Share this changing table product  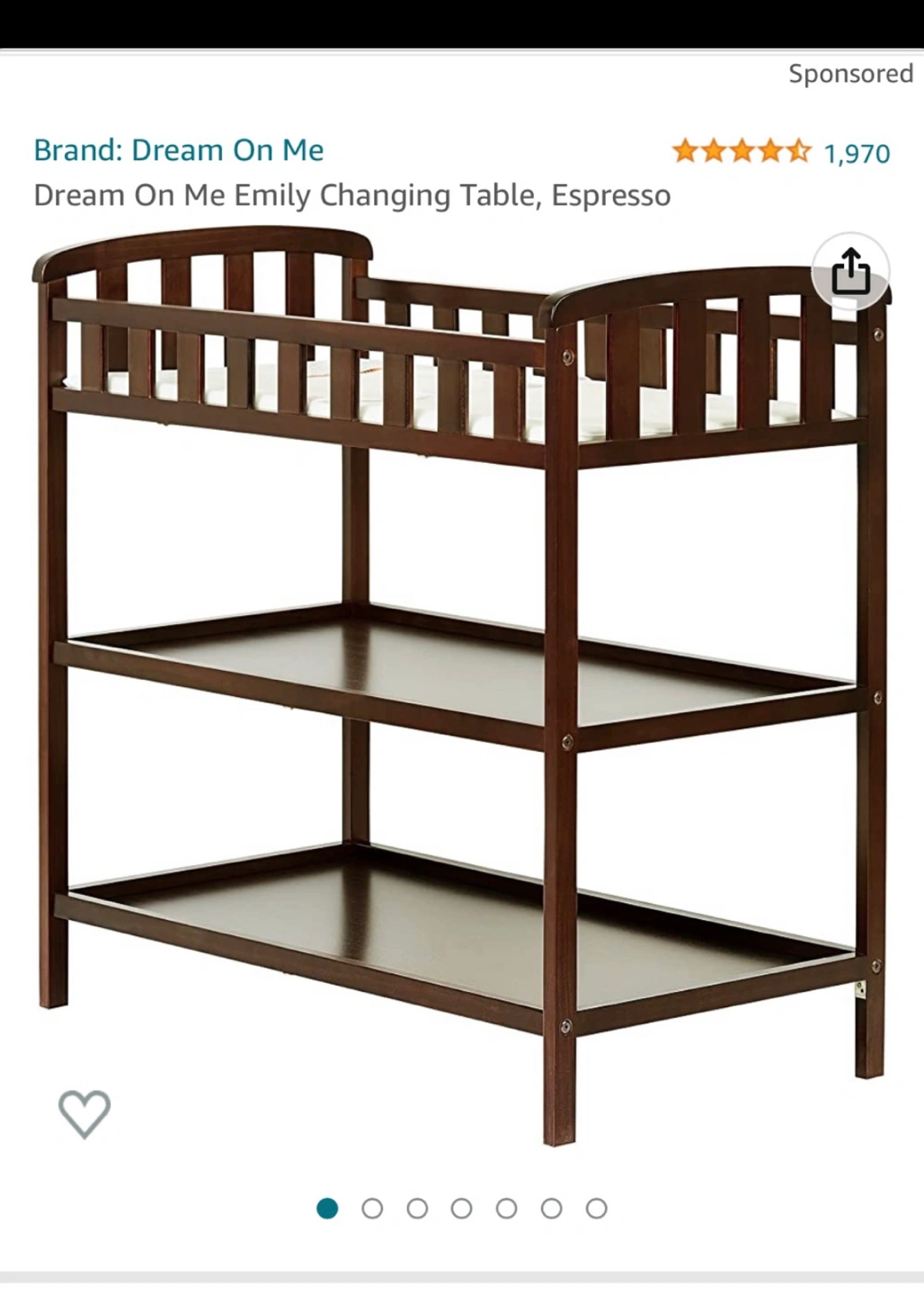[850, 271]
